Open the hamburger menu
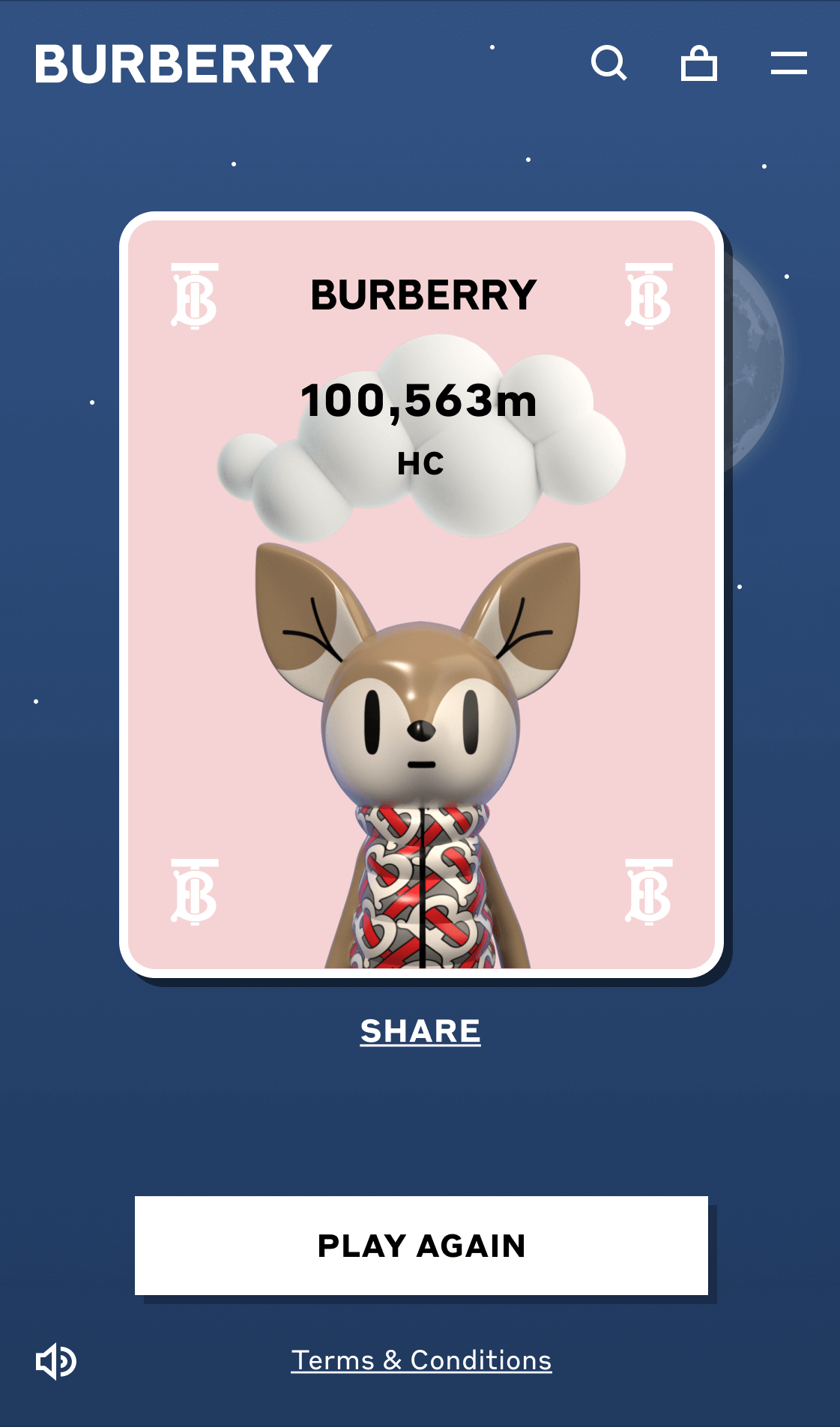This screenshot has height=1427, width=840. [x=788, y=63]
